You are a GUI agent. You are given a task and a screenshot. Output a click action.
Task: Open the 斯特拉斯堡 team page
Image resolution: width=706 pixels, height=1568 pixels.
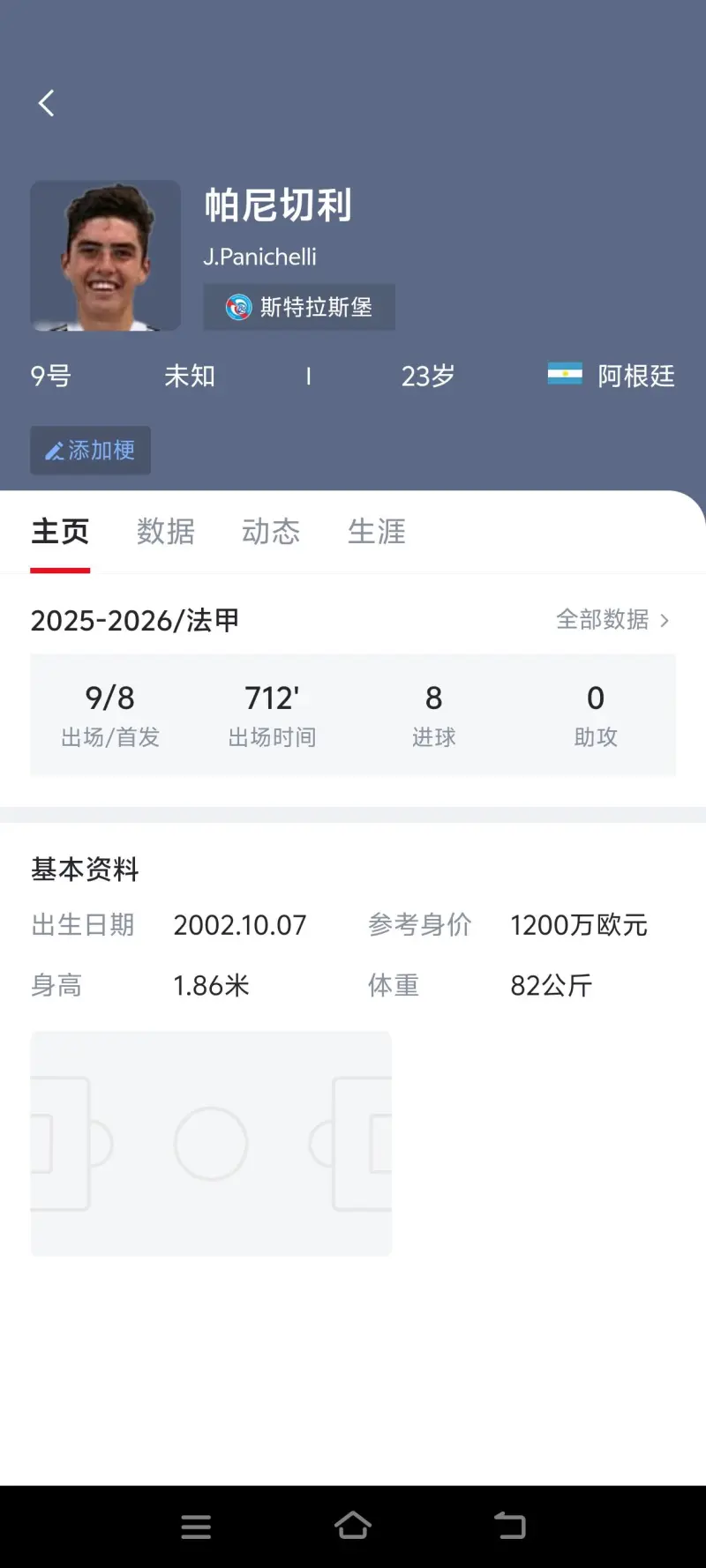(299, 307)
